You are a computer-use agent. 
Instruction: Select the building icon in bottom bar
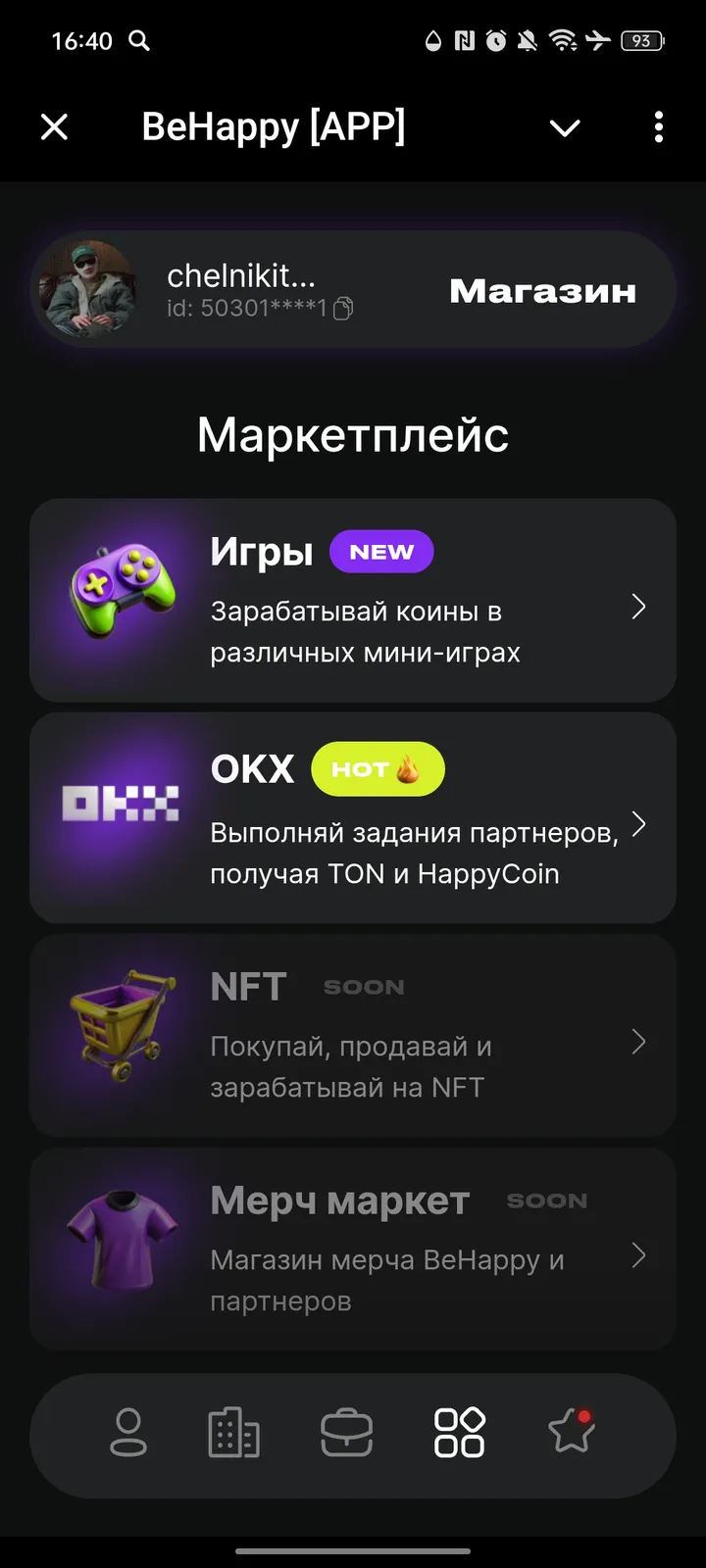tap(233, 1433)
